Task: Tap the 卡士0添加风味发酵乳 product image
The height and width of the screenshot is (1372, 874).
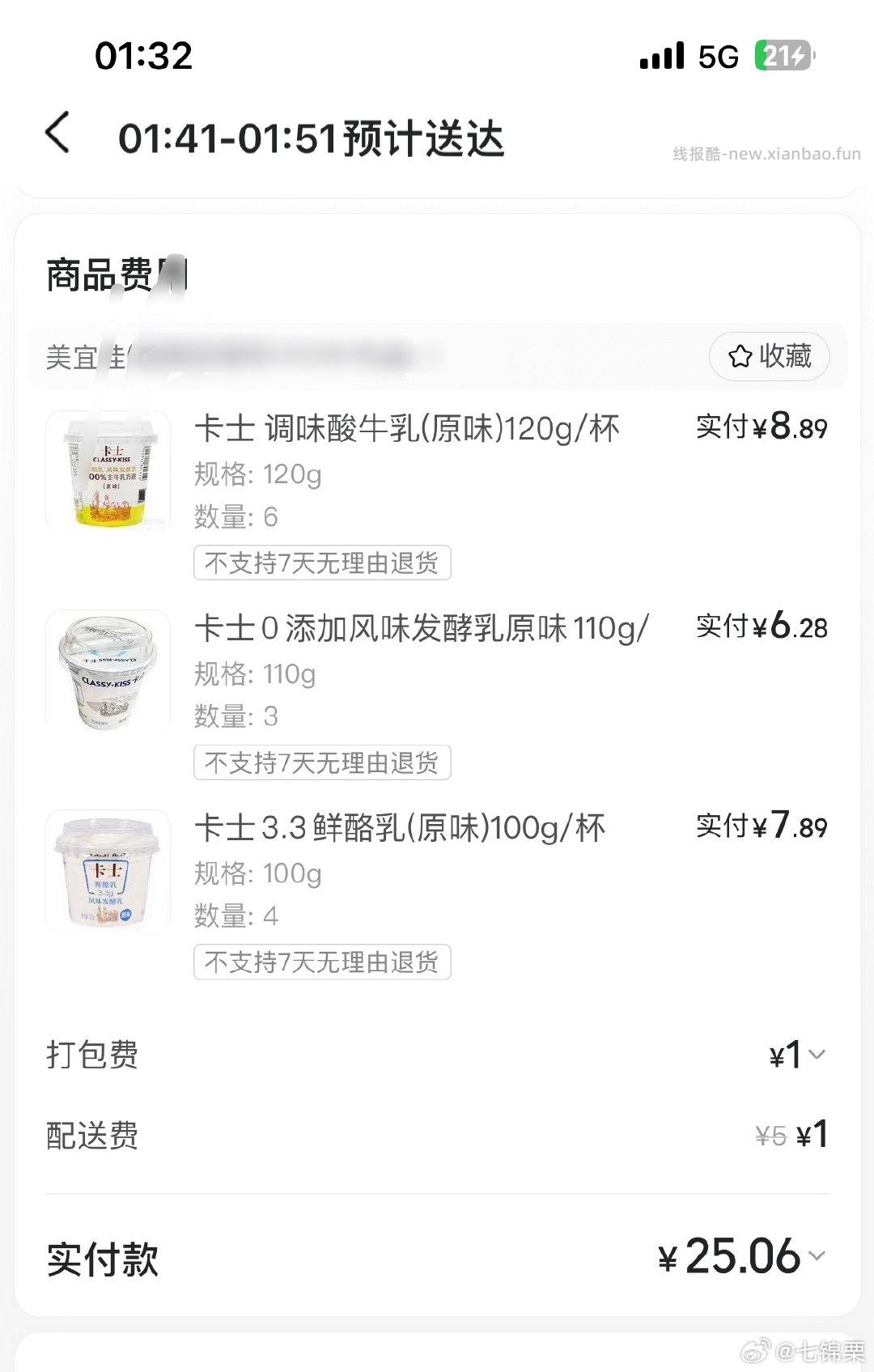Action: [109, 671]
